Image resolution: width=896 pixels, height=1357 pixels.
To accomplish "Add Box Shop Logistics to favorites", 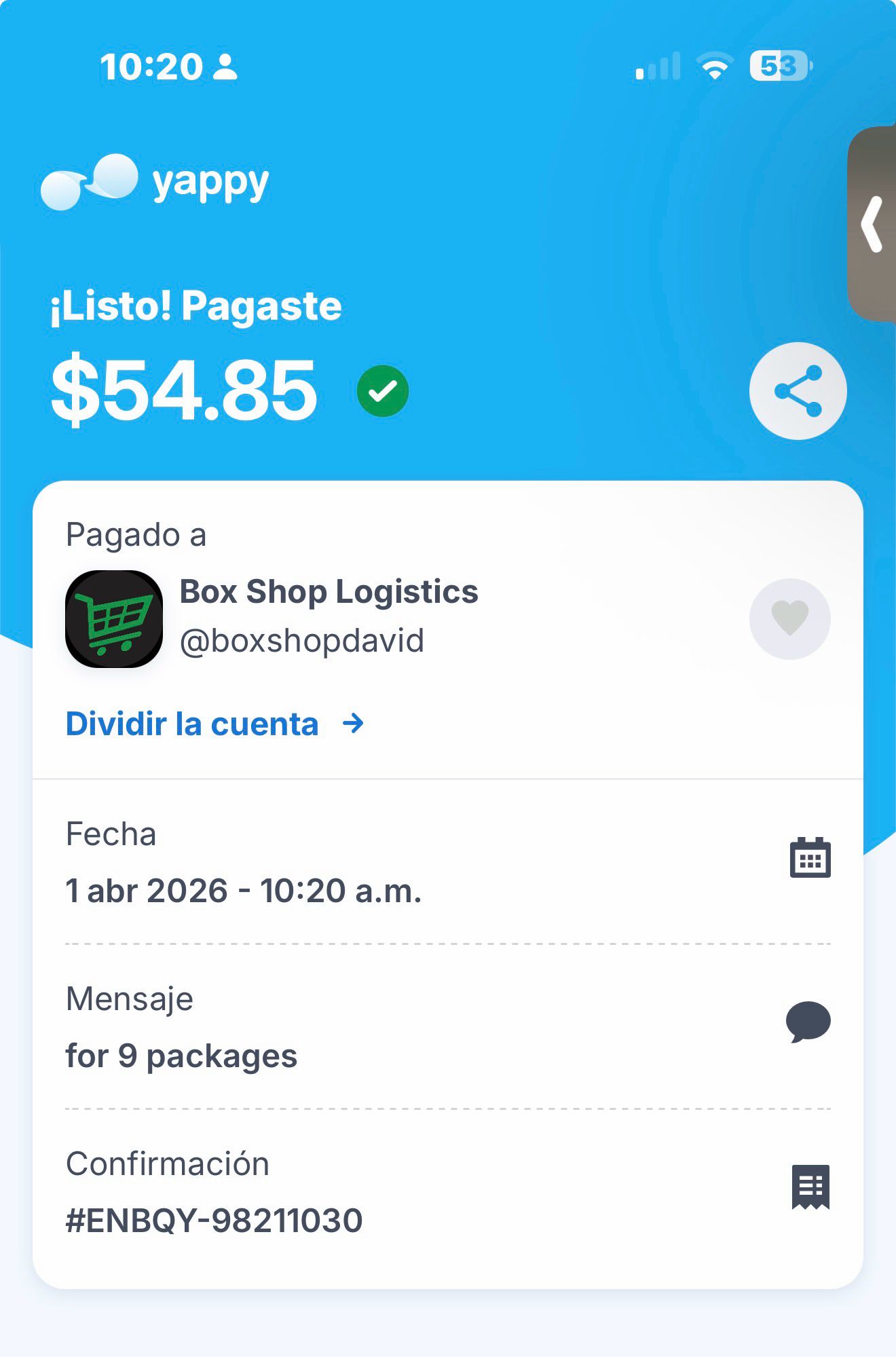I will point(789,618).
